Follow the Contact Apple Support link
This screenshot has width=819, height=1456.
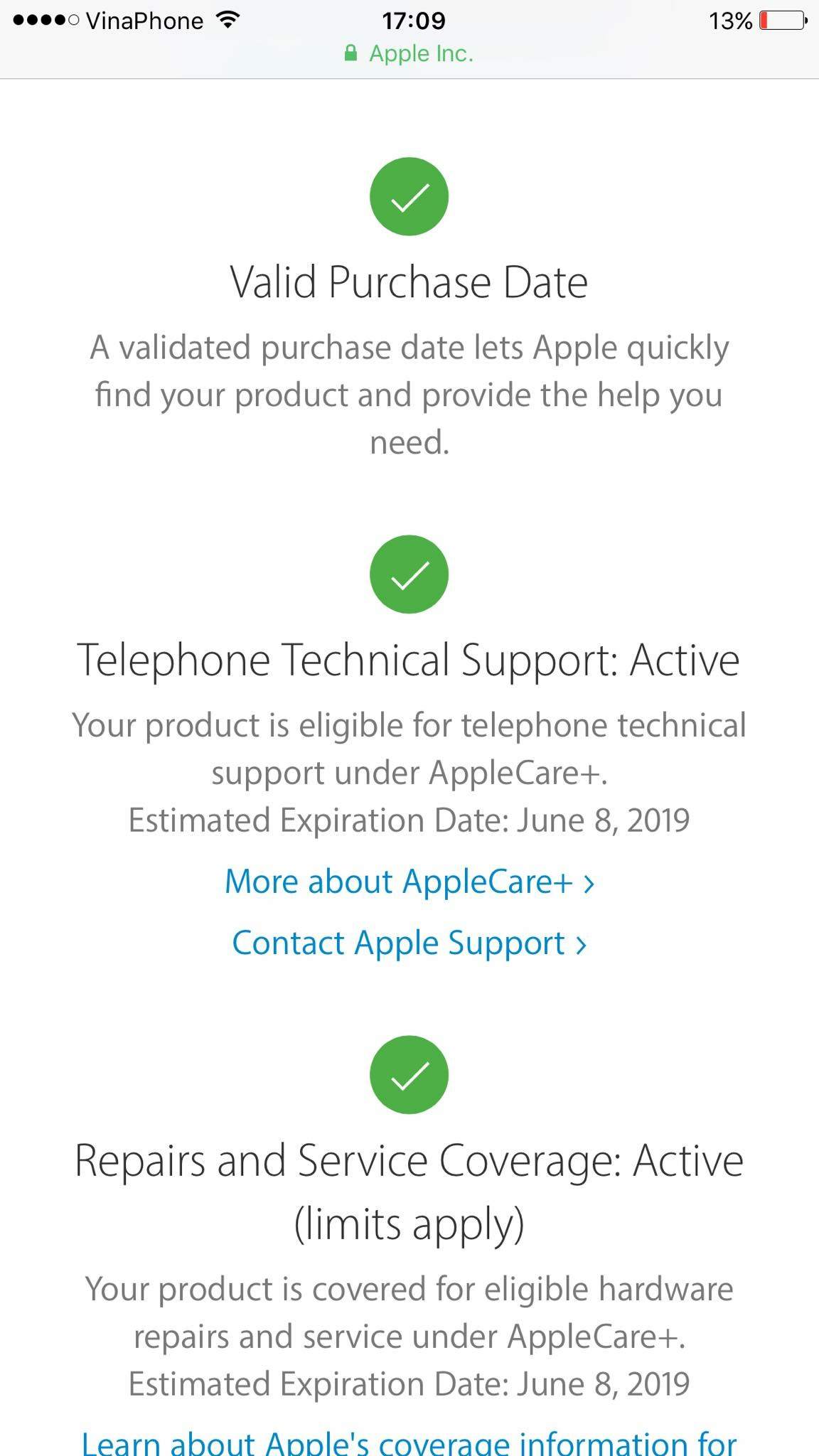[x=409, y=943]
